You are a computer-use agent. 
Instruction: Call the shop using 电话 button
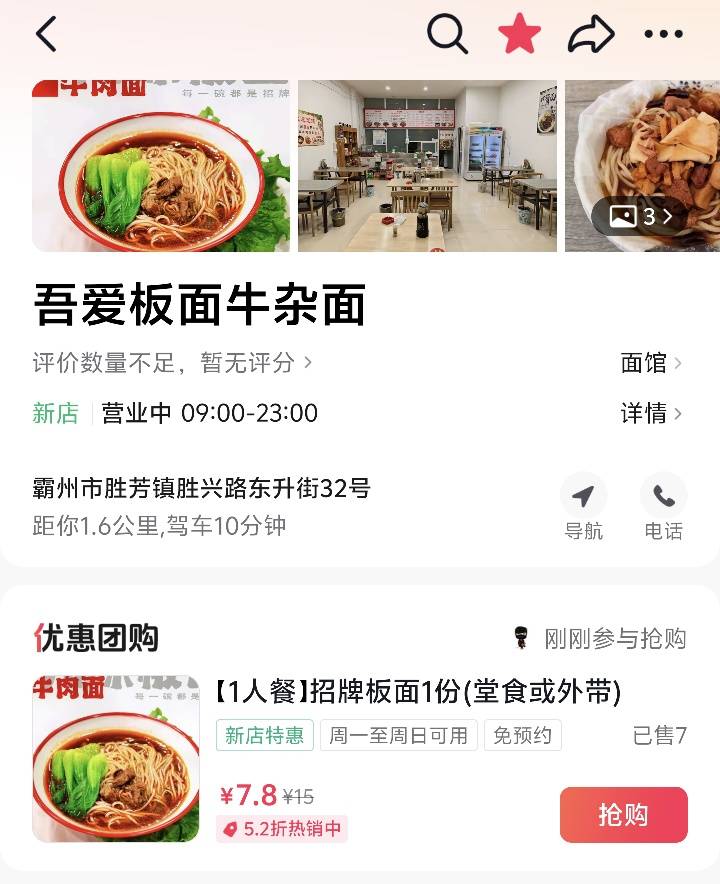(x=663, y=506)
